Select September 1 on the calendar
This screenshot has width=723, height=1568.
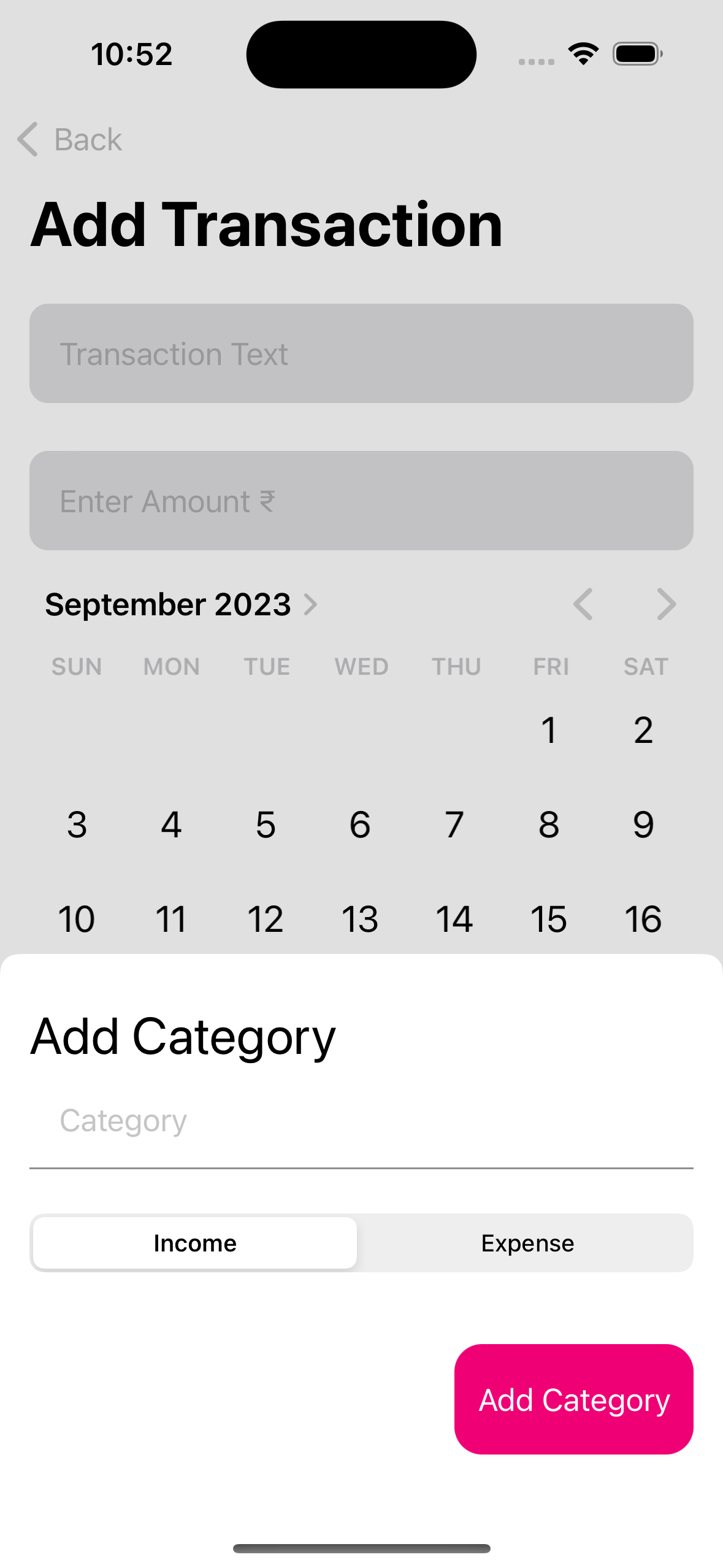(x=549, y=730)
